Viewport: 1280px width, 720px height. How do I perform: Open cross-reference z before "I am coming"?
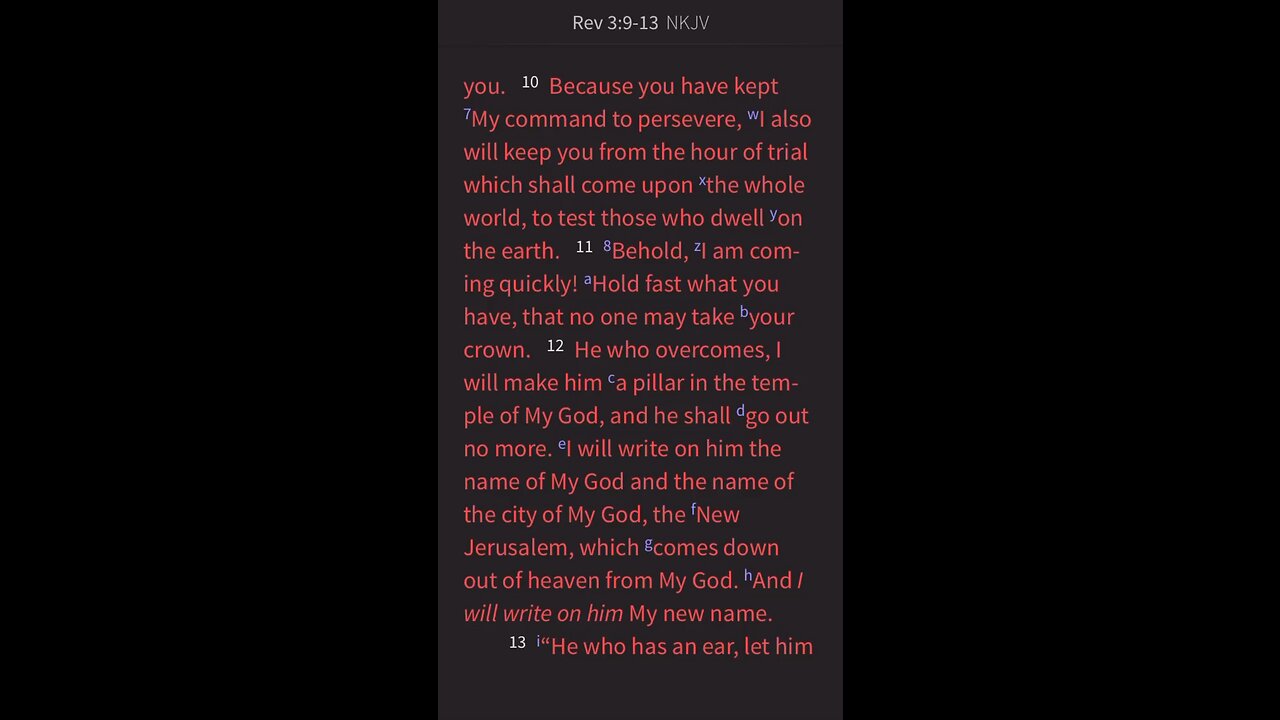pos(697,247)
